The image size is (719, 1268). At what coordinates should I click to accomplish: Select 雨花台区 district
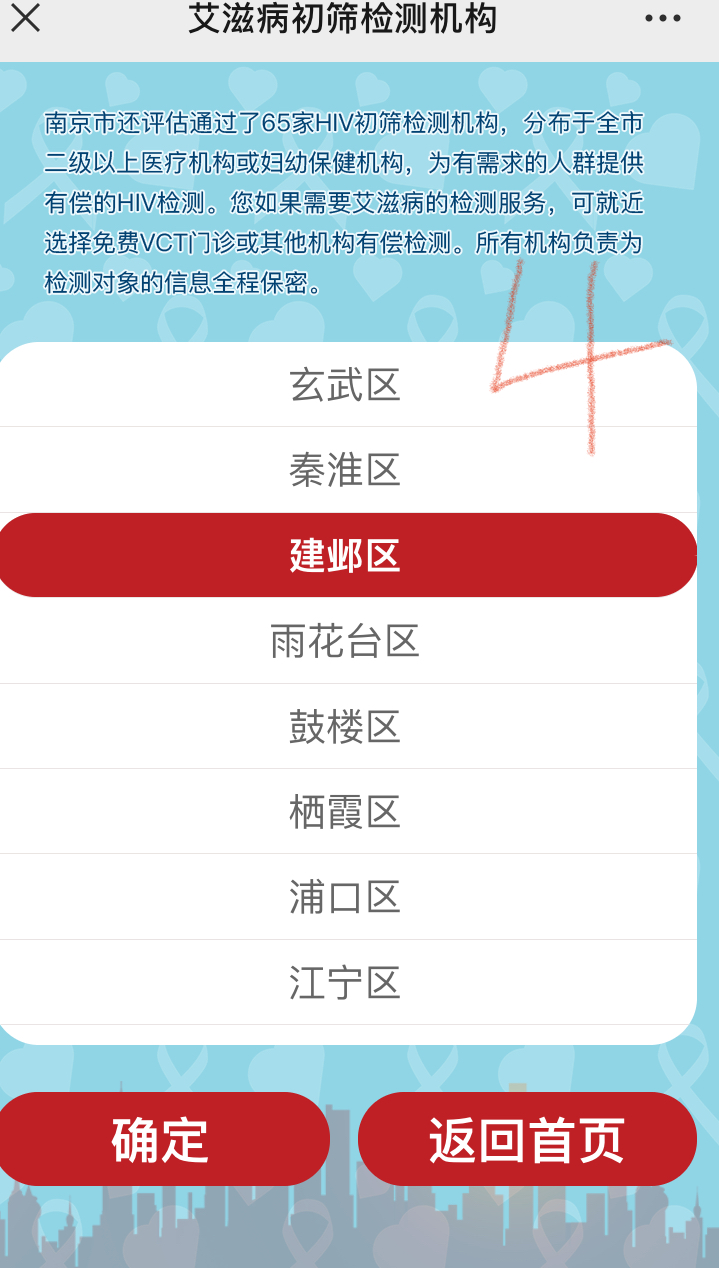pyautogui.click(x=345, y=641)
